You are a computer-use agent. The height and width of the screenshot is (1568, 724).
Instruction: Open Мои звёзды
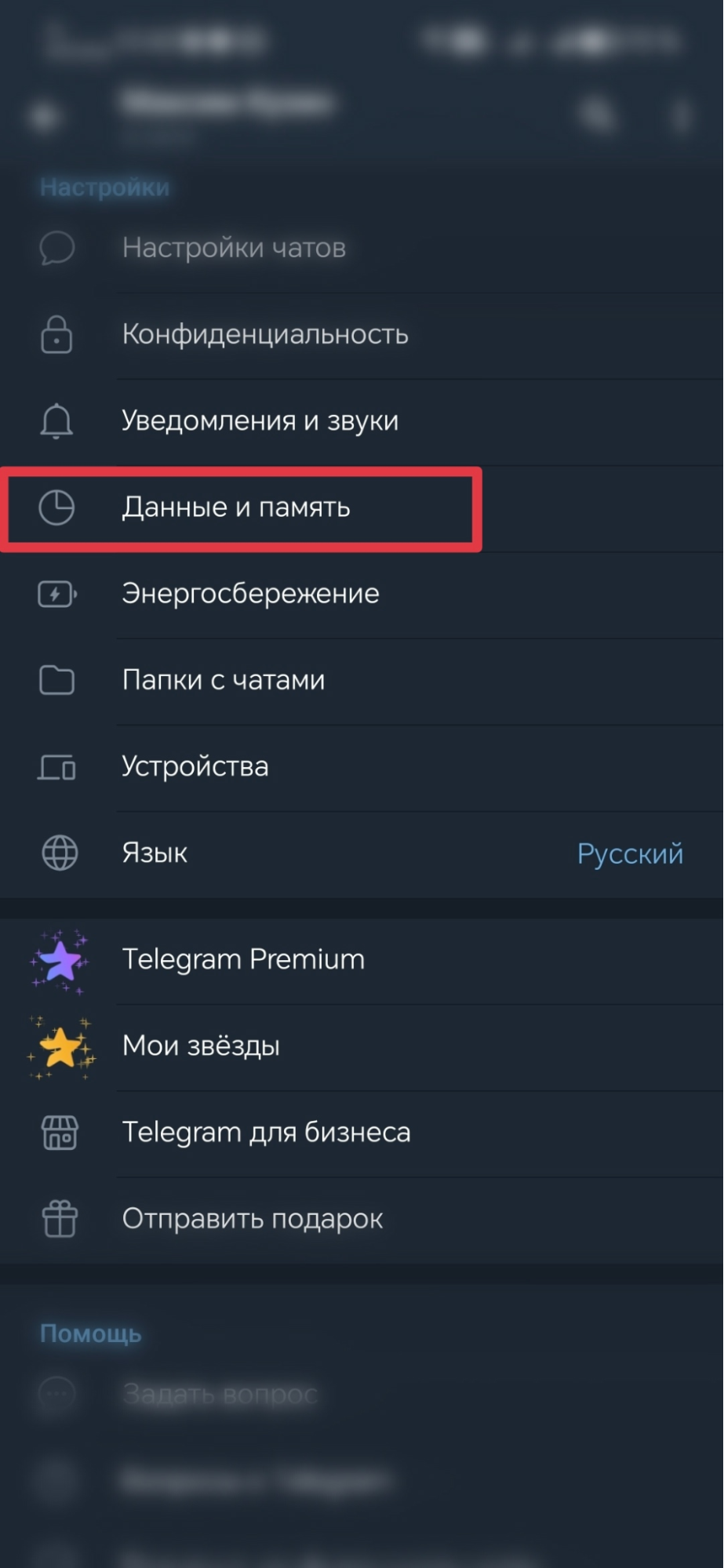[201, 1046]
